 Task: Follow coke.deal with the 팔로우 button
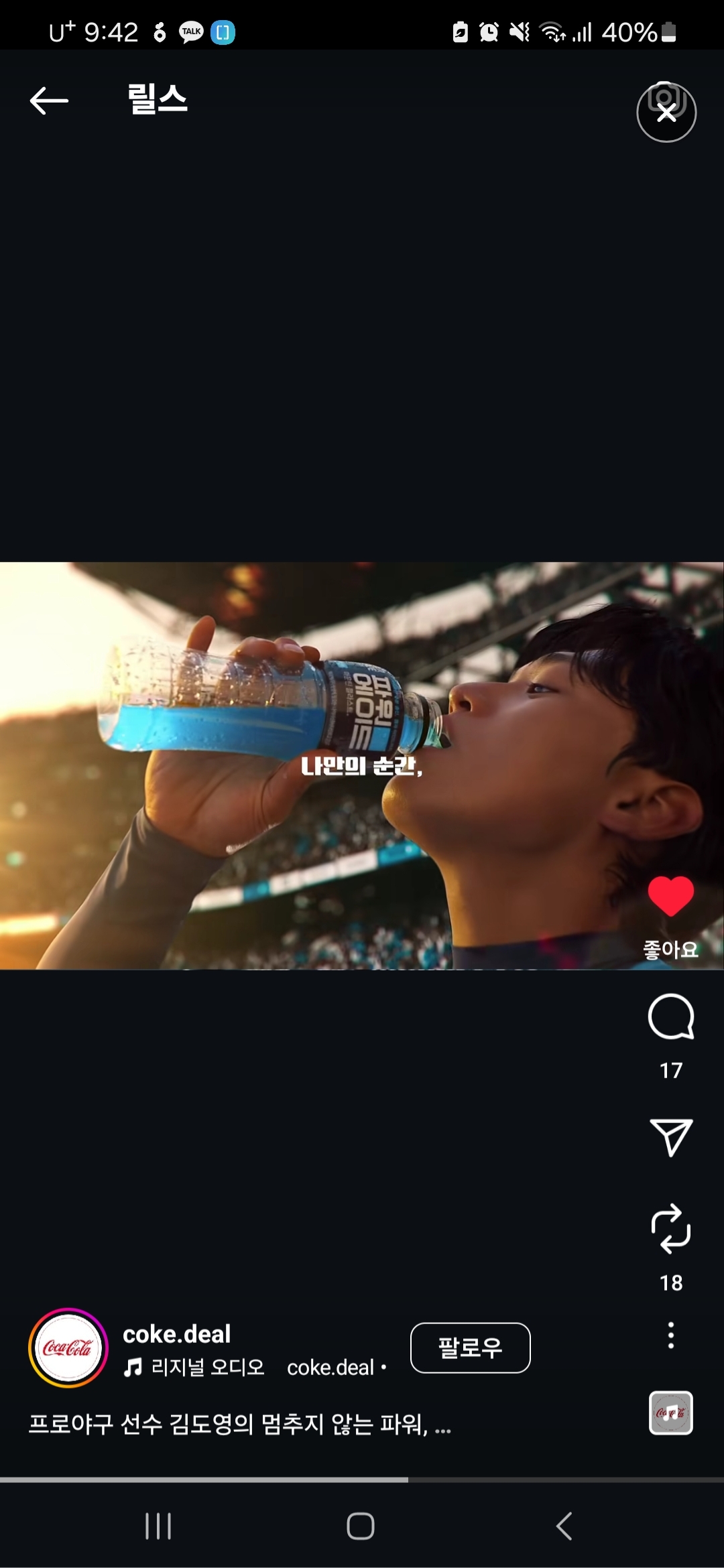pyautogui.click(x=470, y=1348)
